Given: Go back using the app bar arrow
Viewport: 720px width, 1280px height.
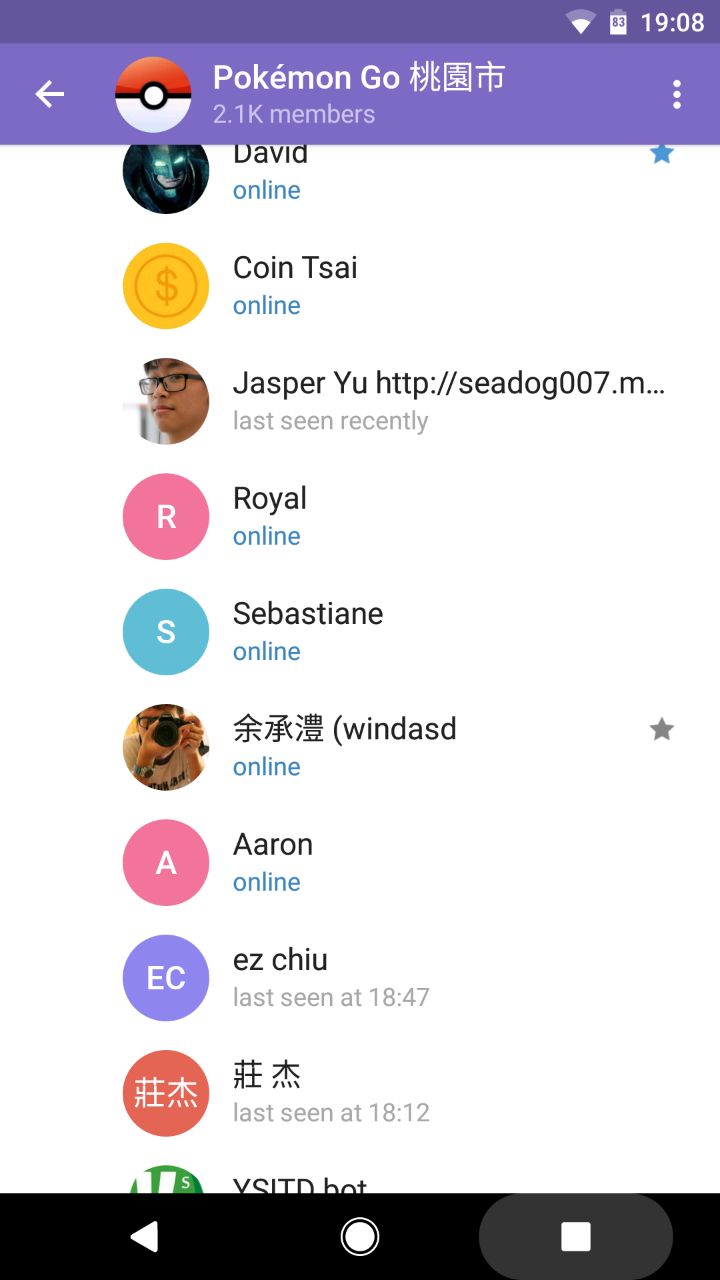Looking at the screenshot, I should point(49,94).
